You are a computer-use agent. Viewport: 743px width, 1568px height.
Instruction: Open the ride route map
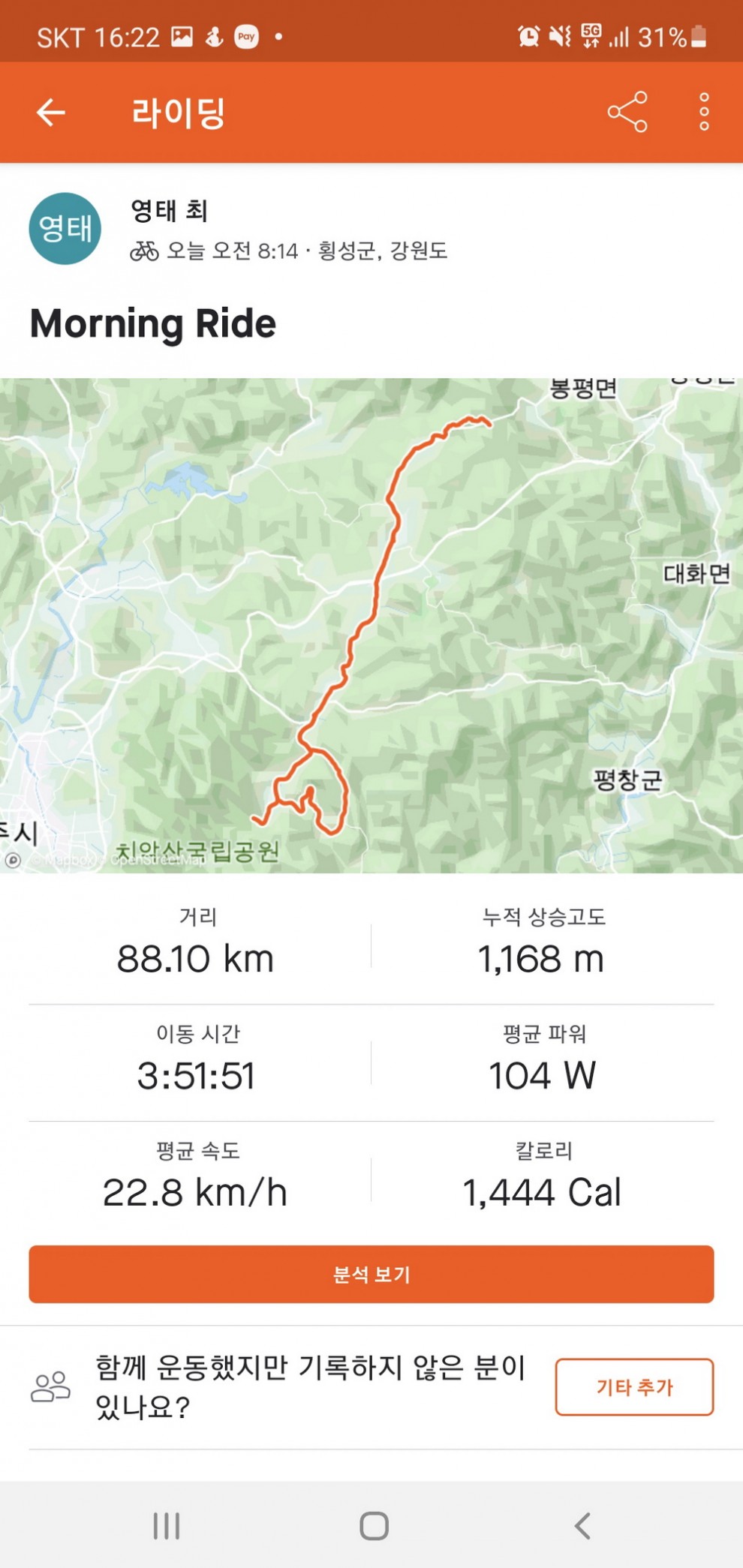click(x=371, y=624)
